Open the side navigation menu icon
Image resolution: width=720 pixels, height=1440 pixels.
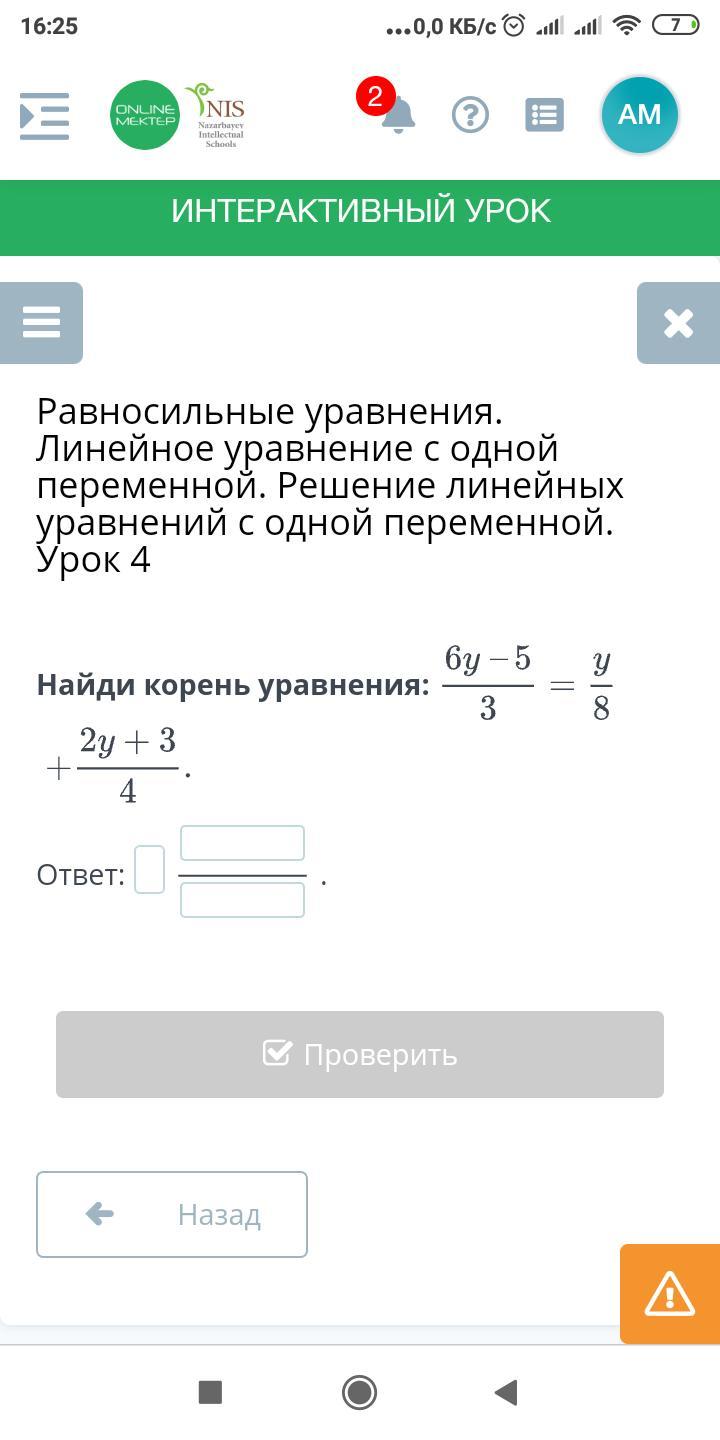tap(45, 116)
